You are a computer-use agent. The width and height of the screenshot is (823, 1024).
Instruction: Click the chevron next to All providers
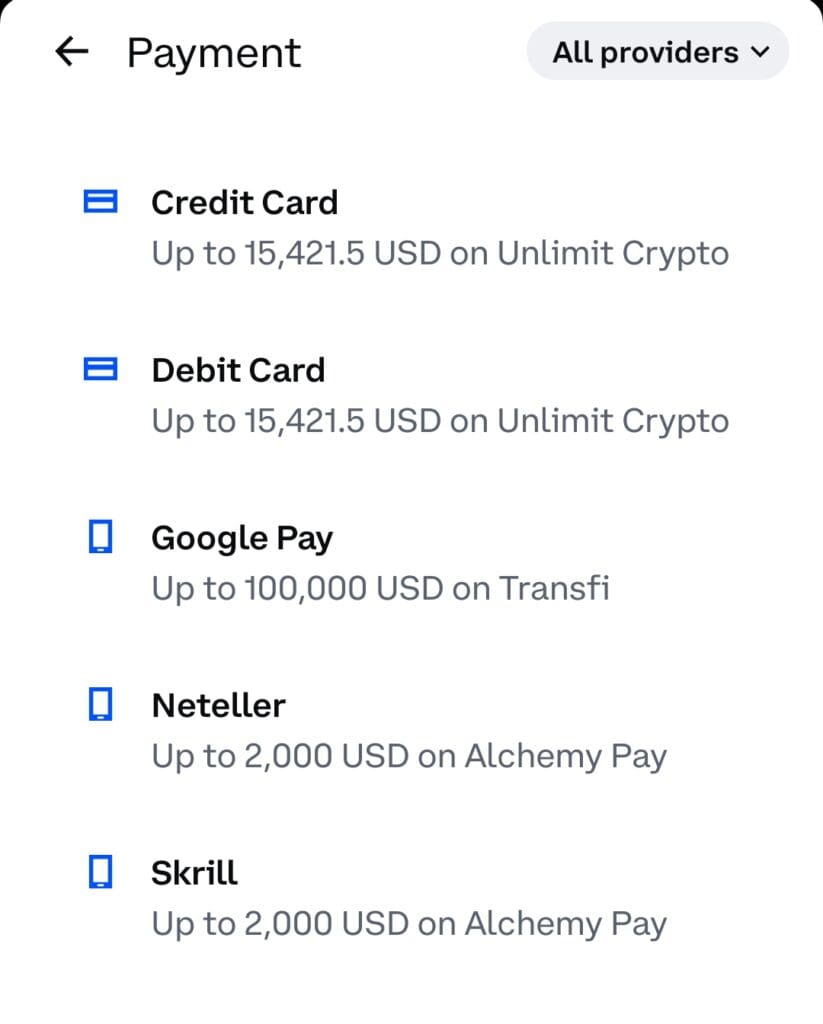[761, 52]
